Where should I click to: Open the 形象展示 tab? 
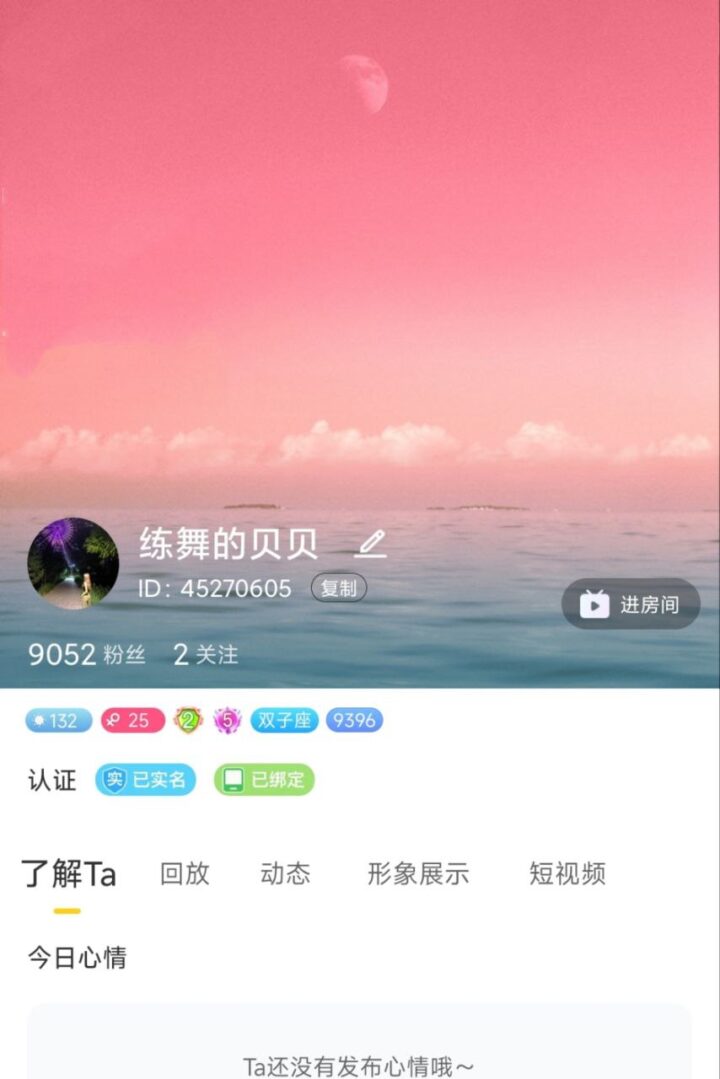(x=418, y=873)
